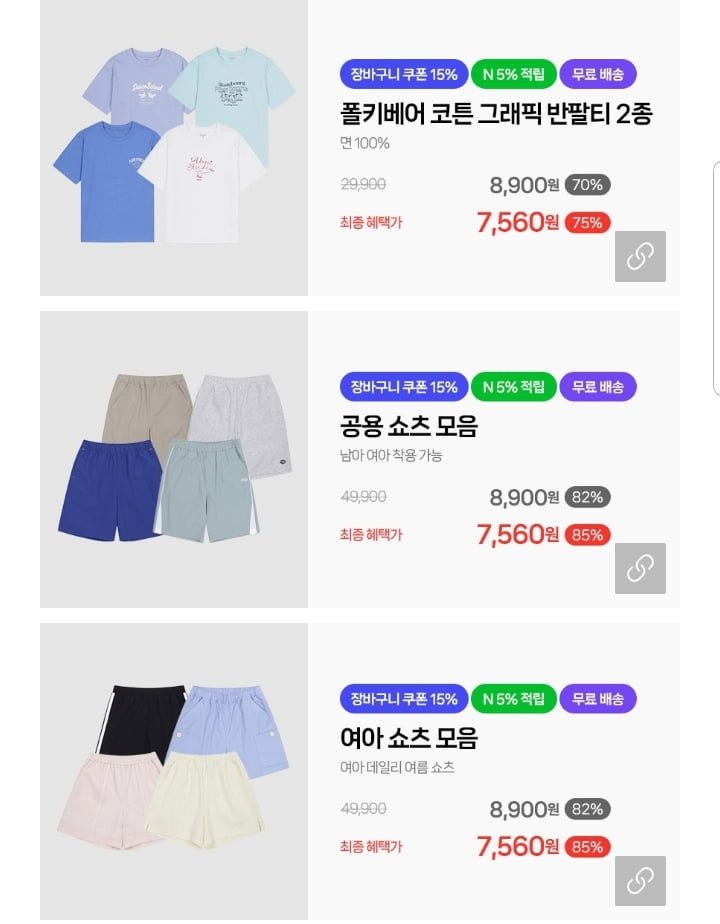Open the 폴키베어 코튼 그래픽 반팔티 2종 product
720x924 pixels.
[x=496, y=114]
